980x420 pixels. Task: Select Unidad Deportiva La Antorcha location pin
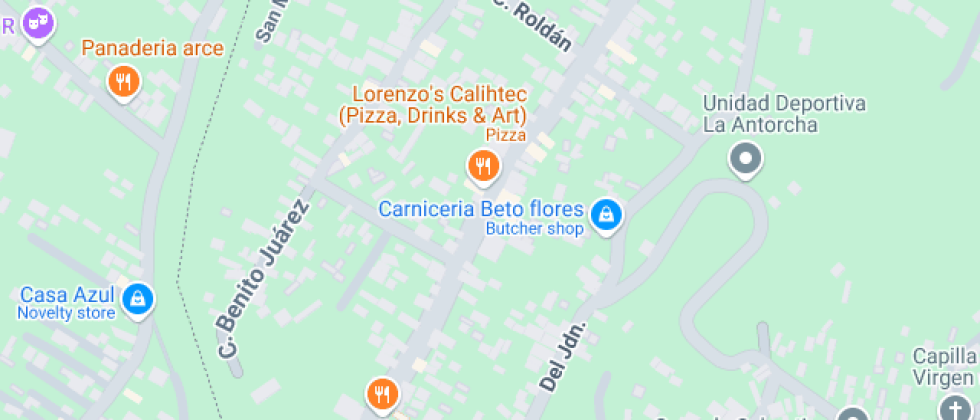(x=745, y=158)
